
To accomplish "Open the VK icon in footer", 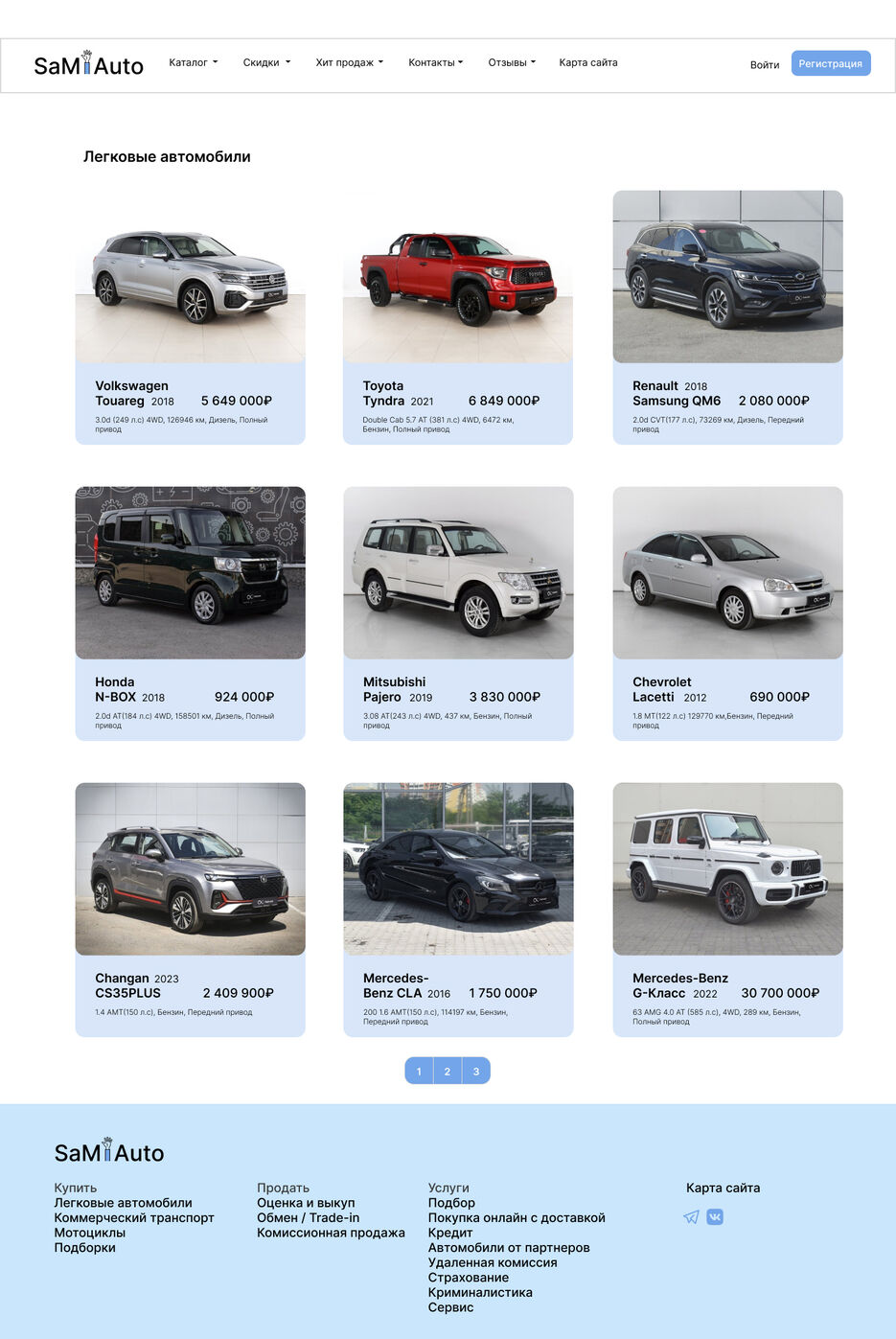I will pyautogui.click(x=715, y=1217).
